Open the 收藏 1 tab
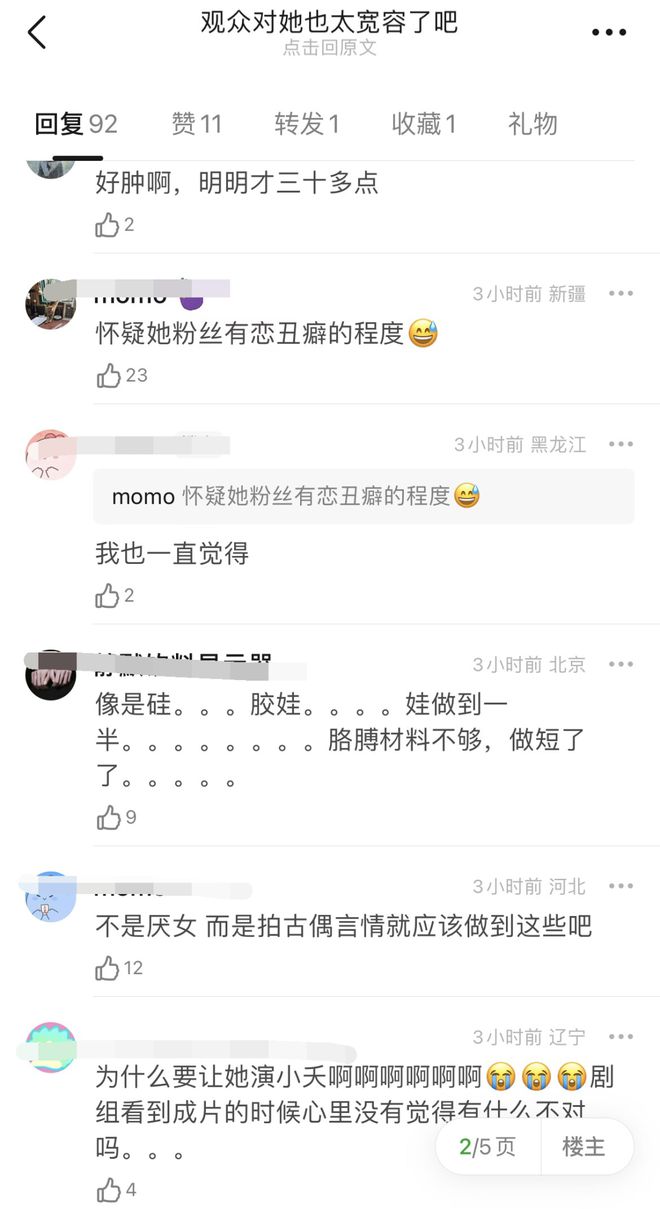This screenshot has width=660, height=1209. pyautogui.click(x=424, y=124)
